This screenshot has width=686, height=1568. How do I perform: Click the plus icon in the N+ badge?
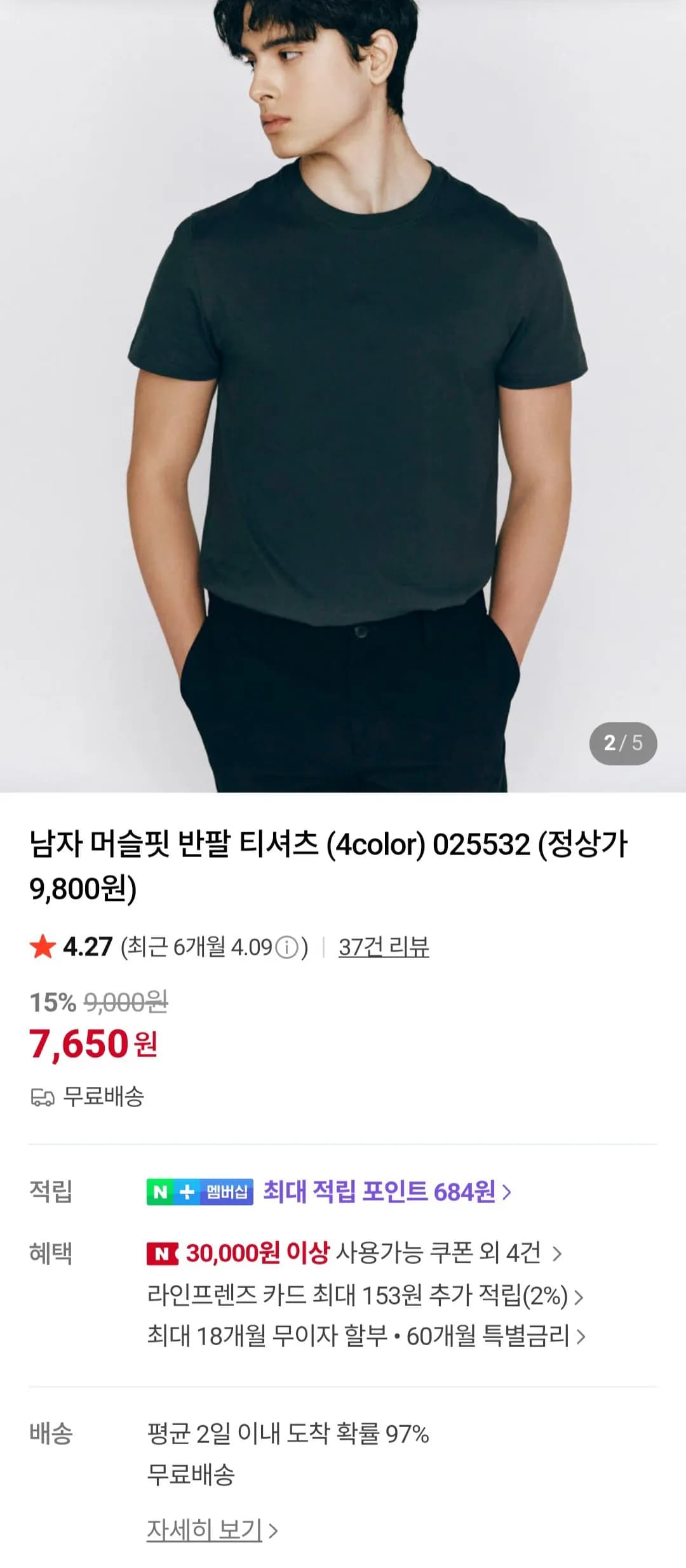[x=187, y=1192]
